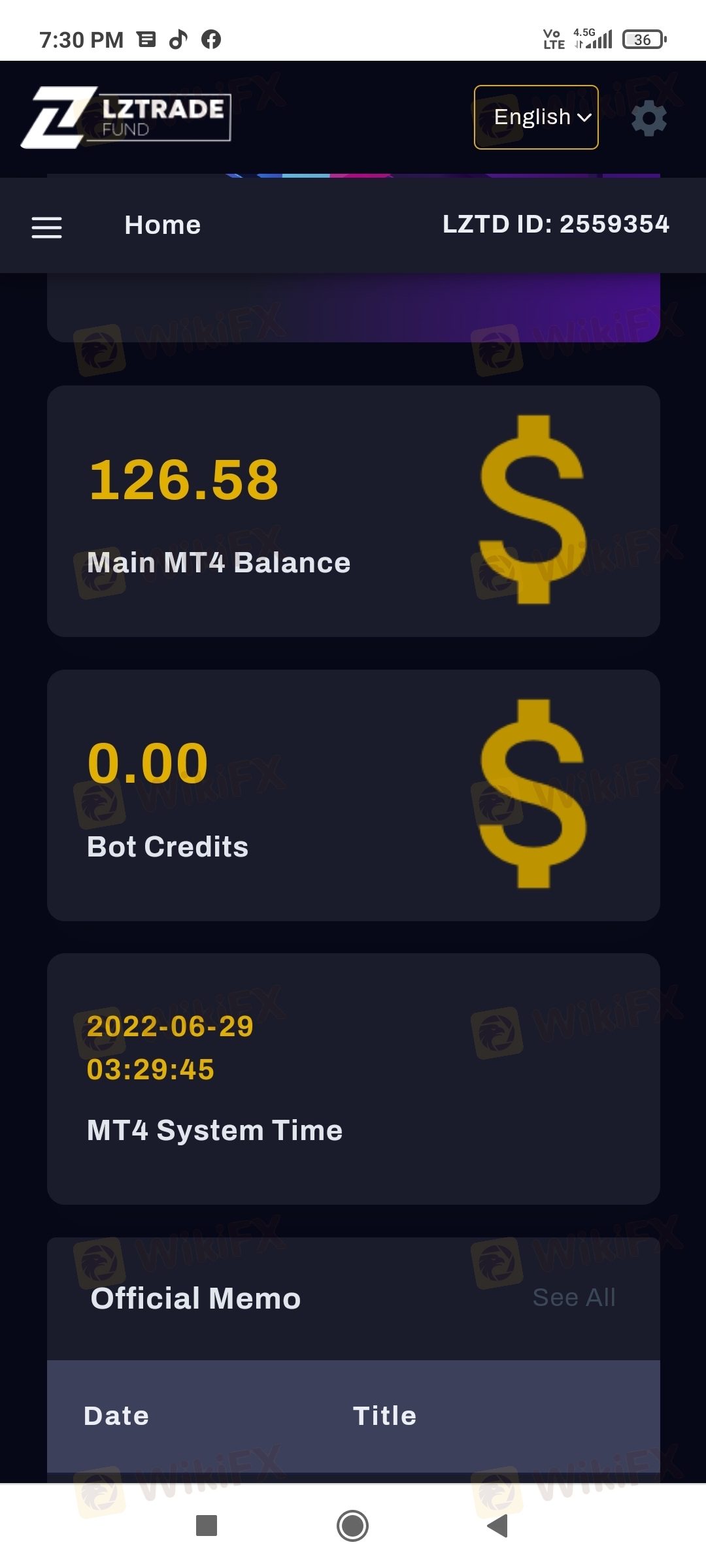Go to the phone's home screen
The image size is (706, 1568).
coord(352,1526)
